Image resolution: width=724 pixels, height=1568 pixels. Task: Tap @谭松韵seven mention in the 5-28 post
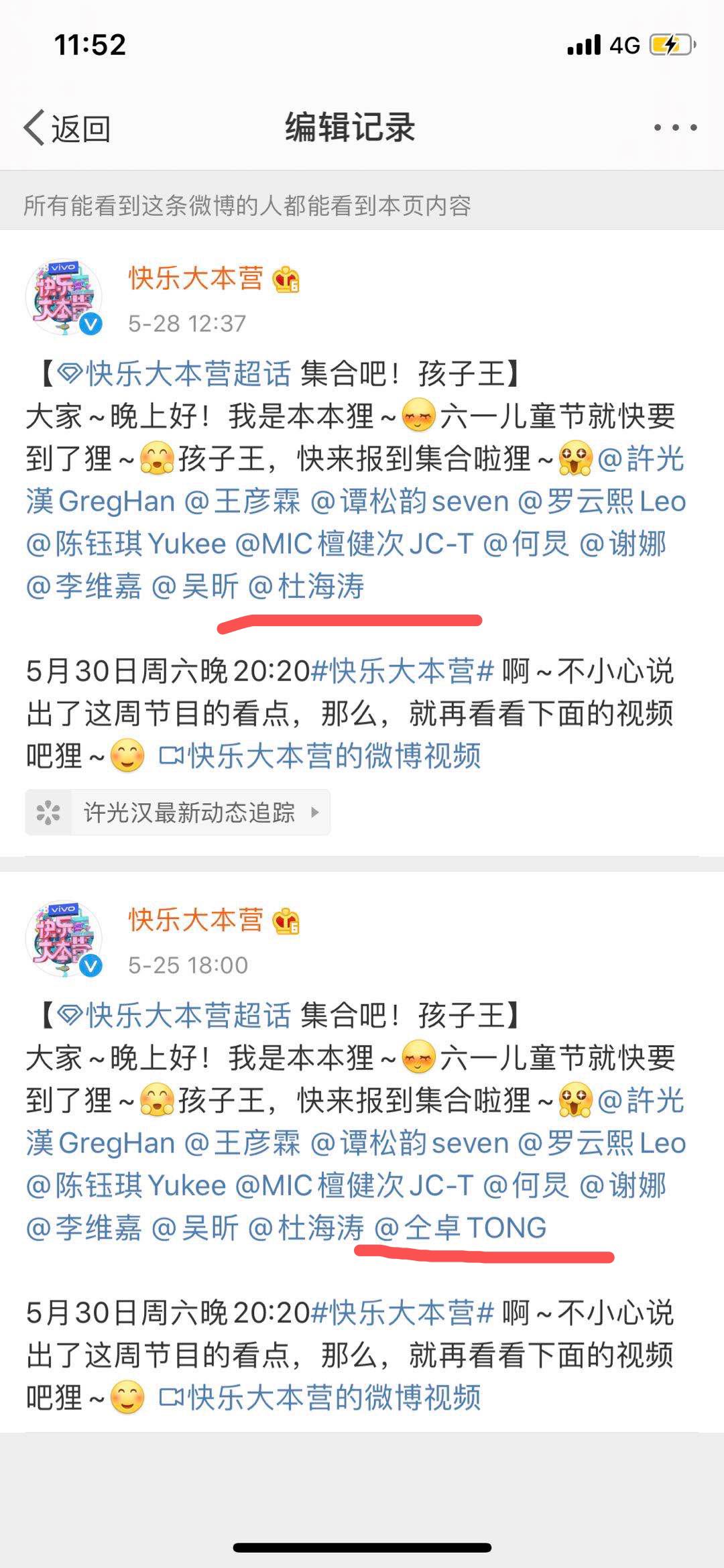(x=410, y=501)
